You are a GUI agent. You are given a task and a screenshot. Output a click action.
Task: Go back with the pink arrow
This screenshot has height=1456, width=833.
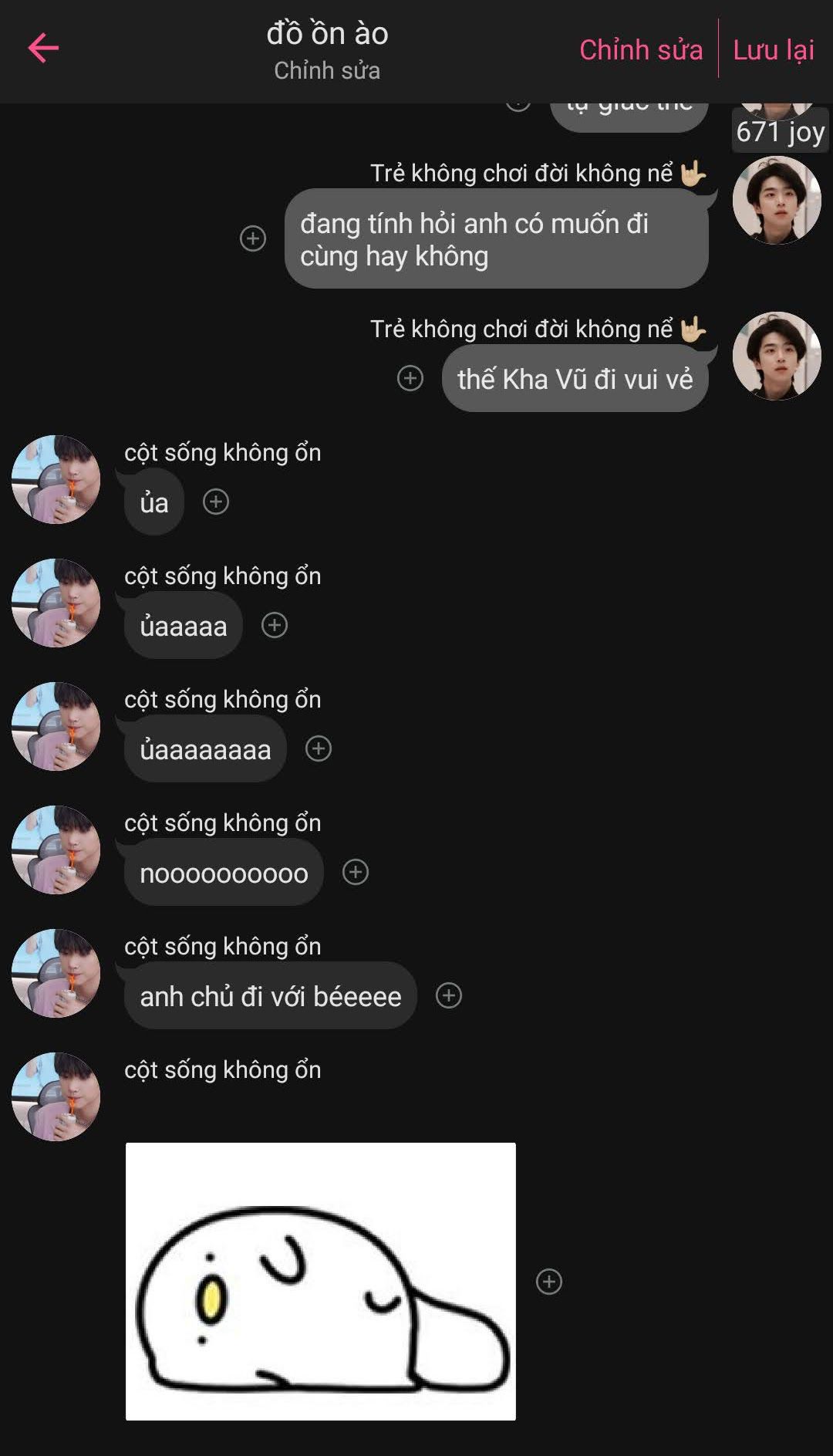click(43, 48)
